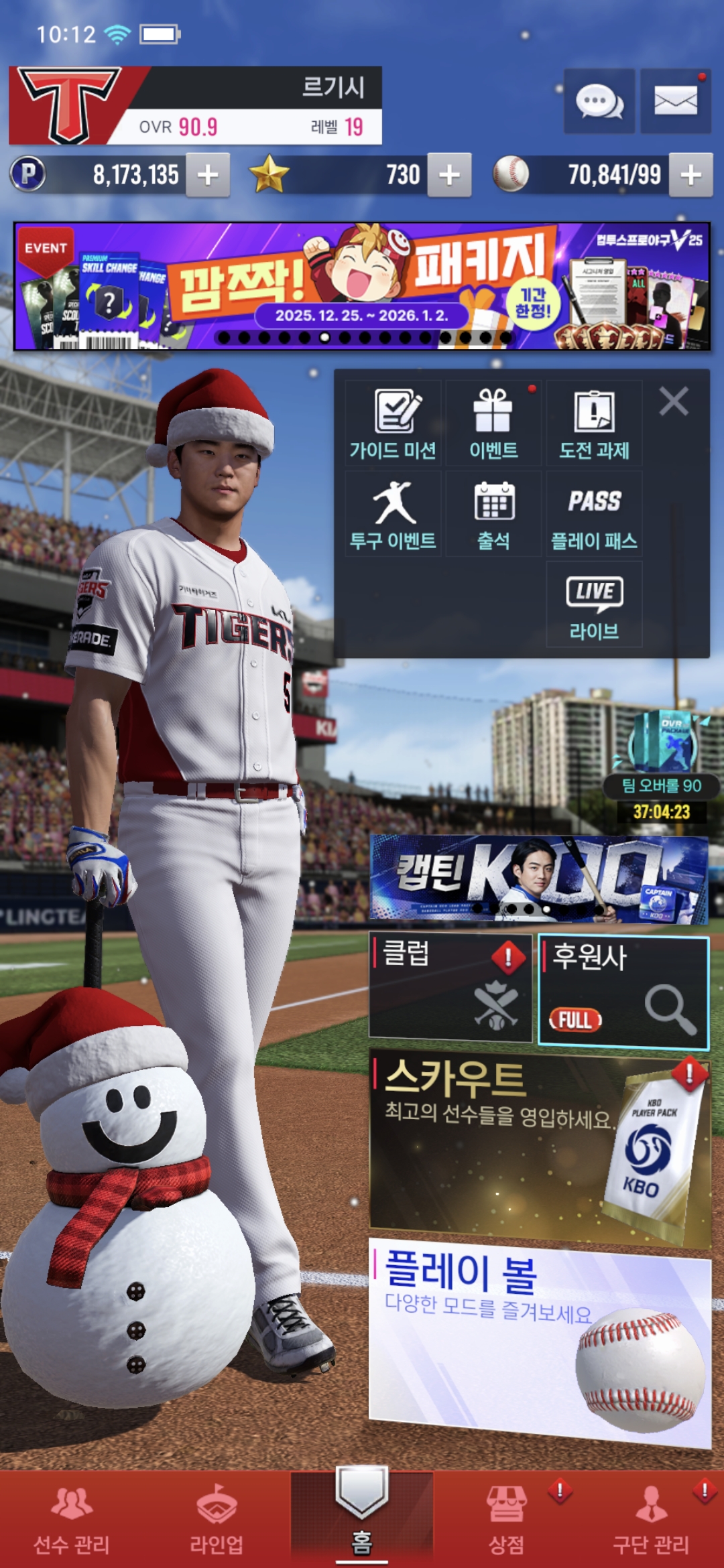The image size is (724, 1568).
Task: Open the 캡틴 KOO banner
Action: point(539,878)
